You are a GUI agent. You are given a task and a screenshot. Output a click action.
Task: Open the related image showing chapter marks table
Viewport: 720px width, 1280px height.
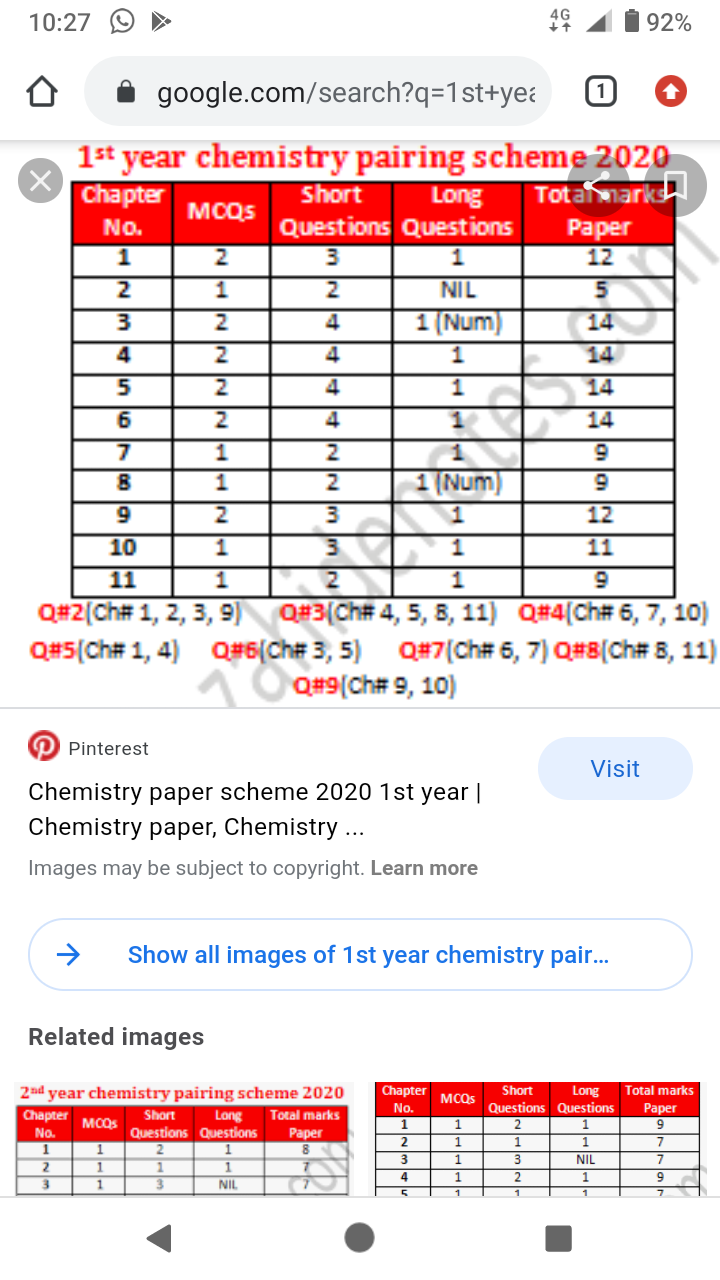tap(540, 1138)
